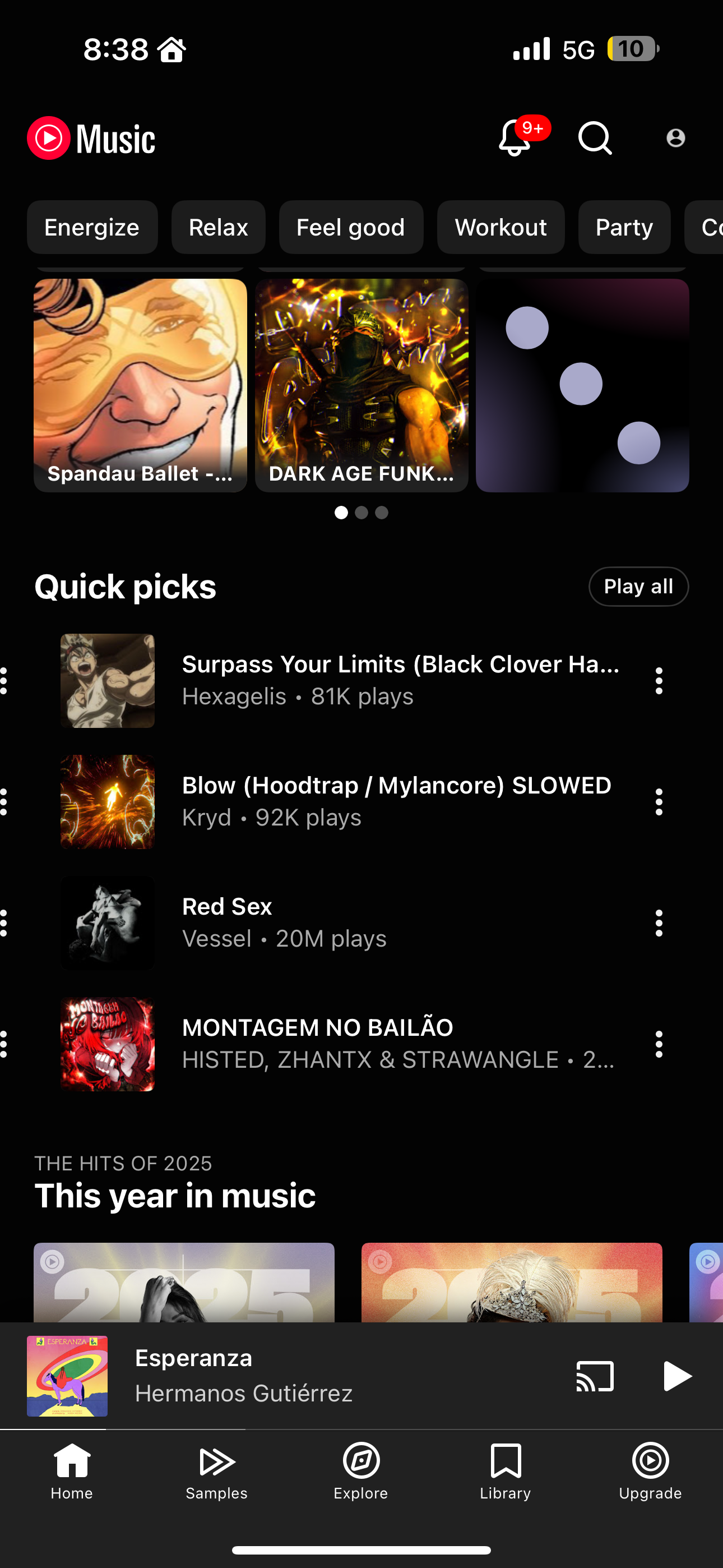Select the Feel good chip
Viewport: 723px width, 1568px height.
tap(350, 227)
